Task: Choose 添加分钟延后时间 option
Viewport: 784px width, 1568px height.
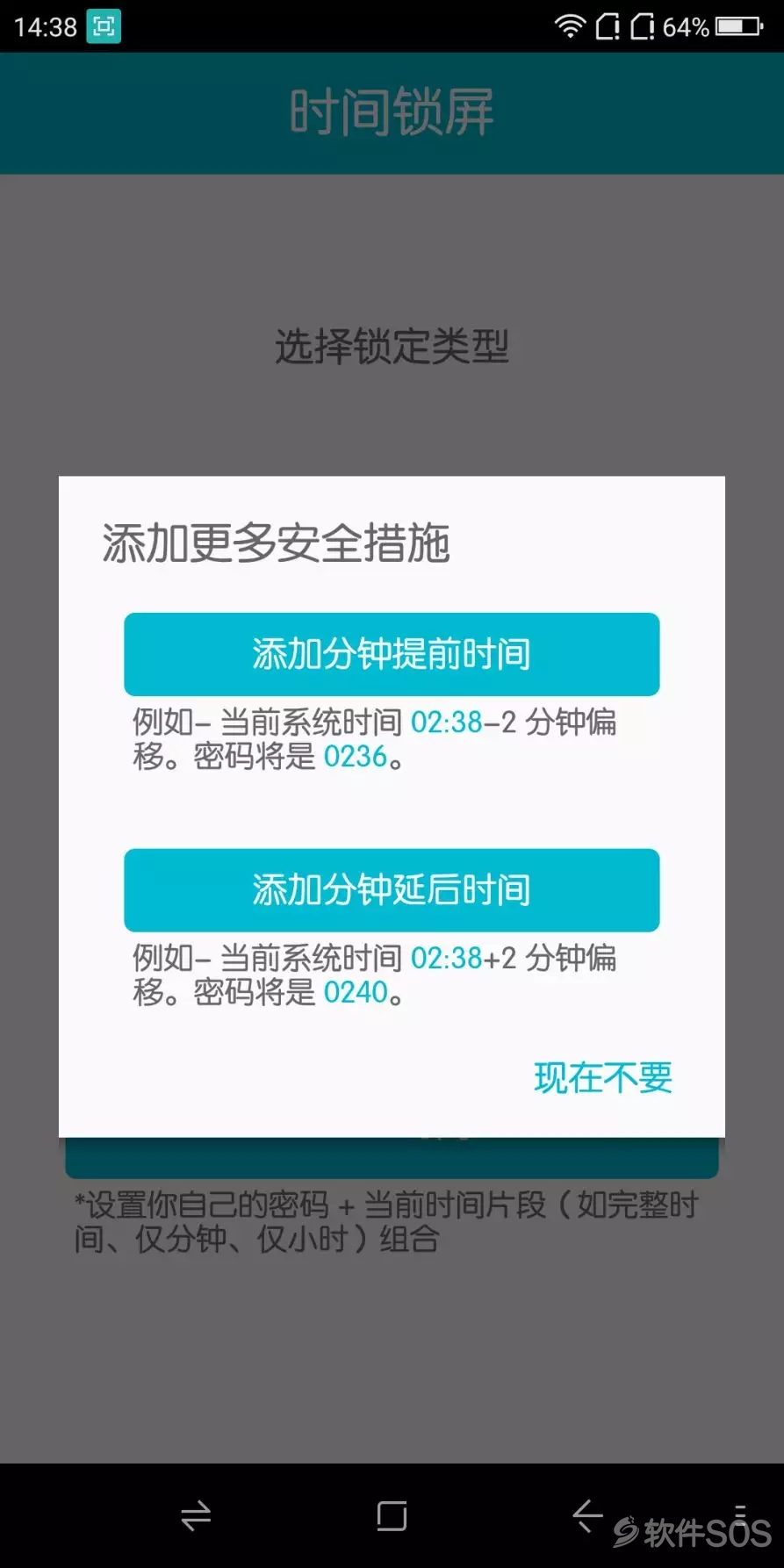Action: click(x=392, y=889)
